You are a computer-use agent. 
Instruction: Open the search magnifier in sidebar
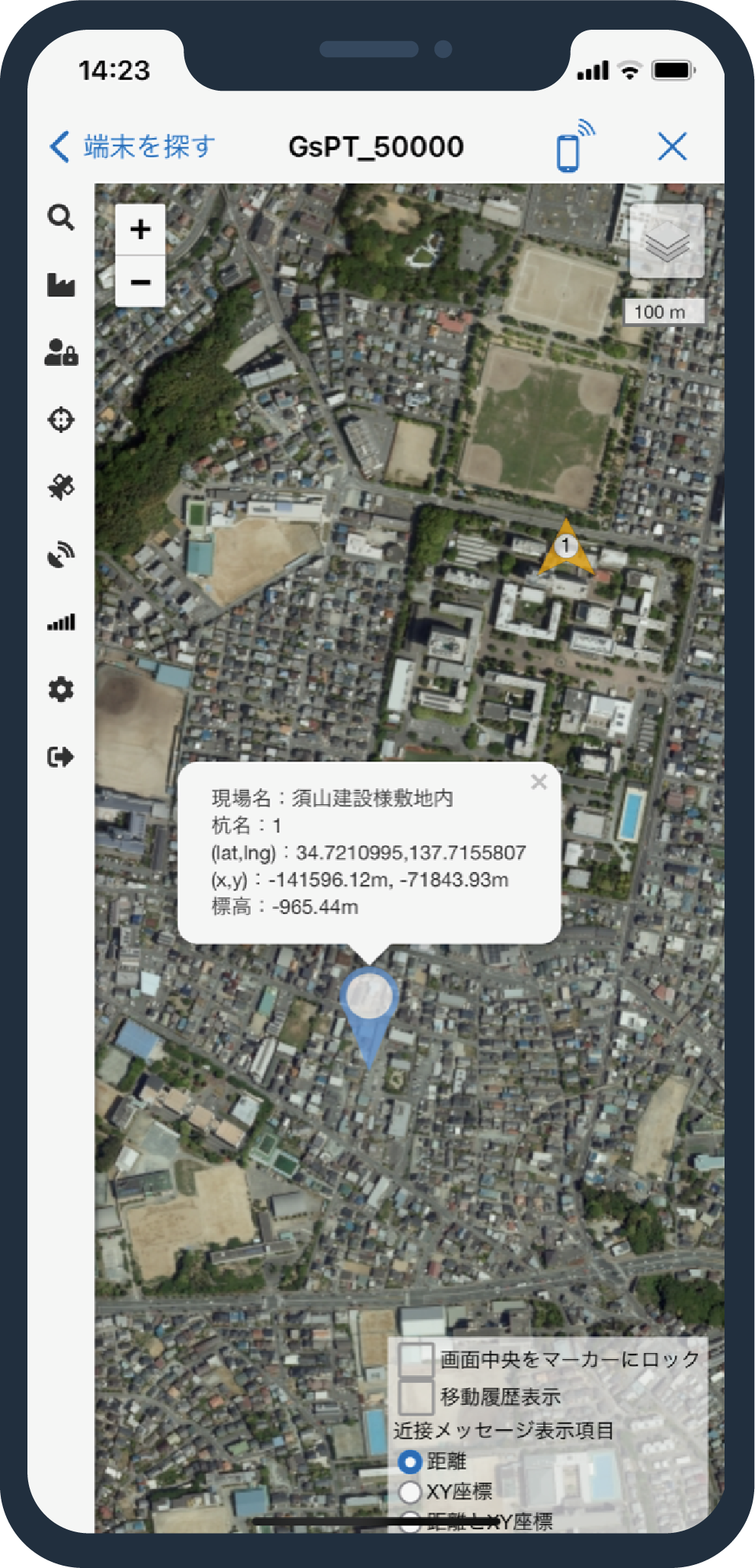pyautogui.click(x=61, y=218)
